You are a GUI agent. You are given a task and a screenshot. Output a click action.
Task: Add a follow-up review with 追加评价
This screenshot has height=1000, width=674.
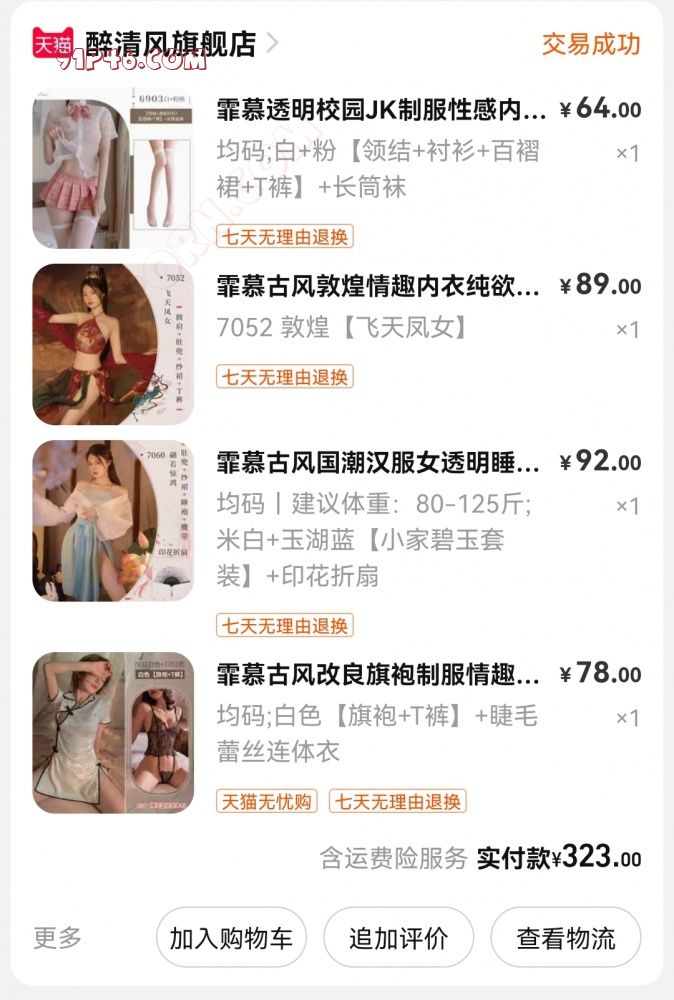point(398,938)
